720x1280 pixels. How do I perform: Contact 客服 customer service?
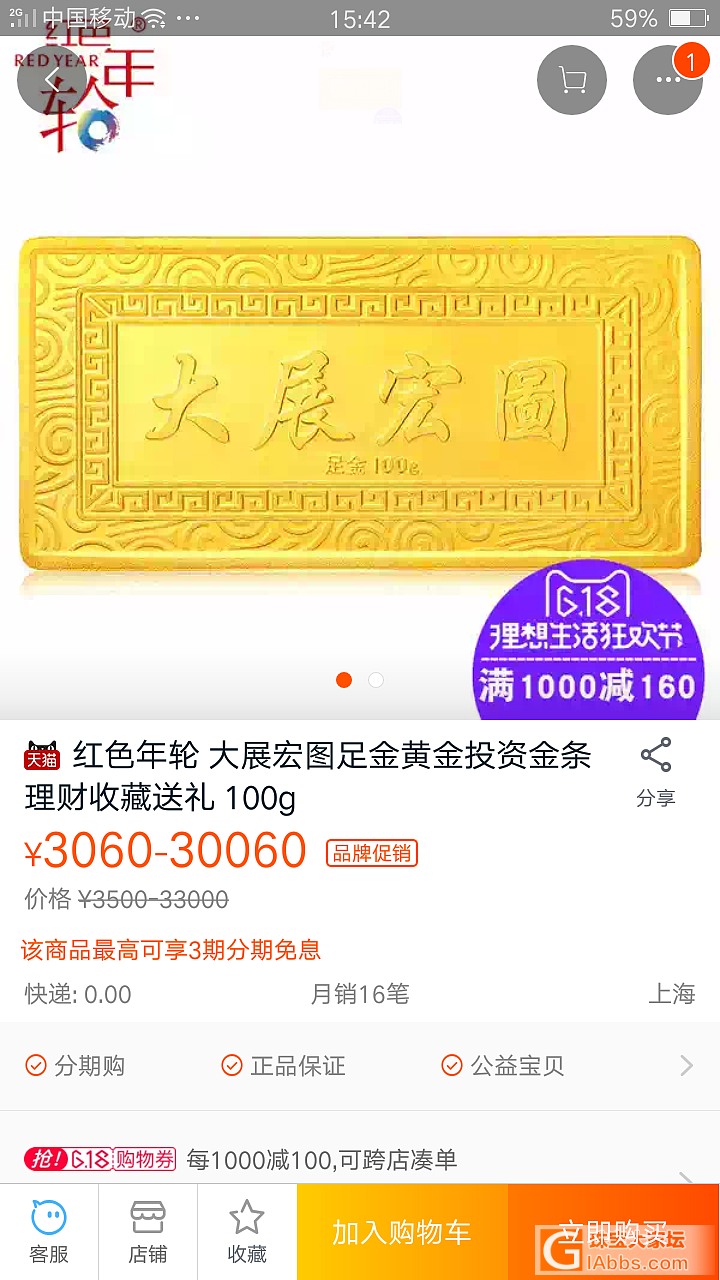click(x=49, y=1232)
